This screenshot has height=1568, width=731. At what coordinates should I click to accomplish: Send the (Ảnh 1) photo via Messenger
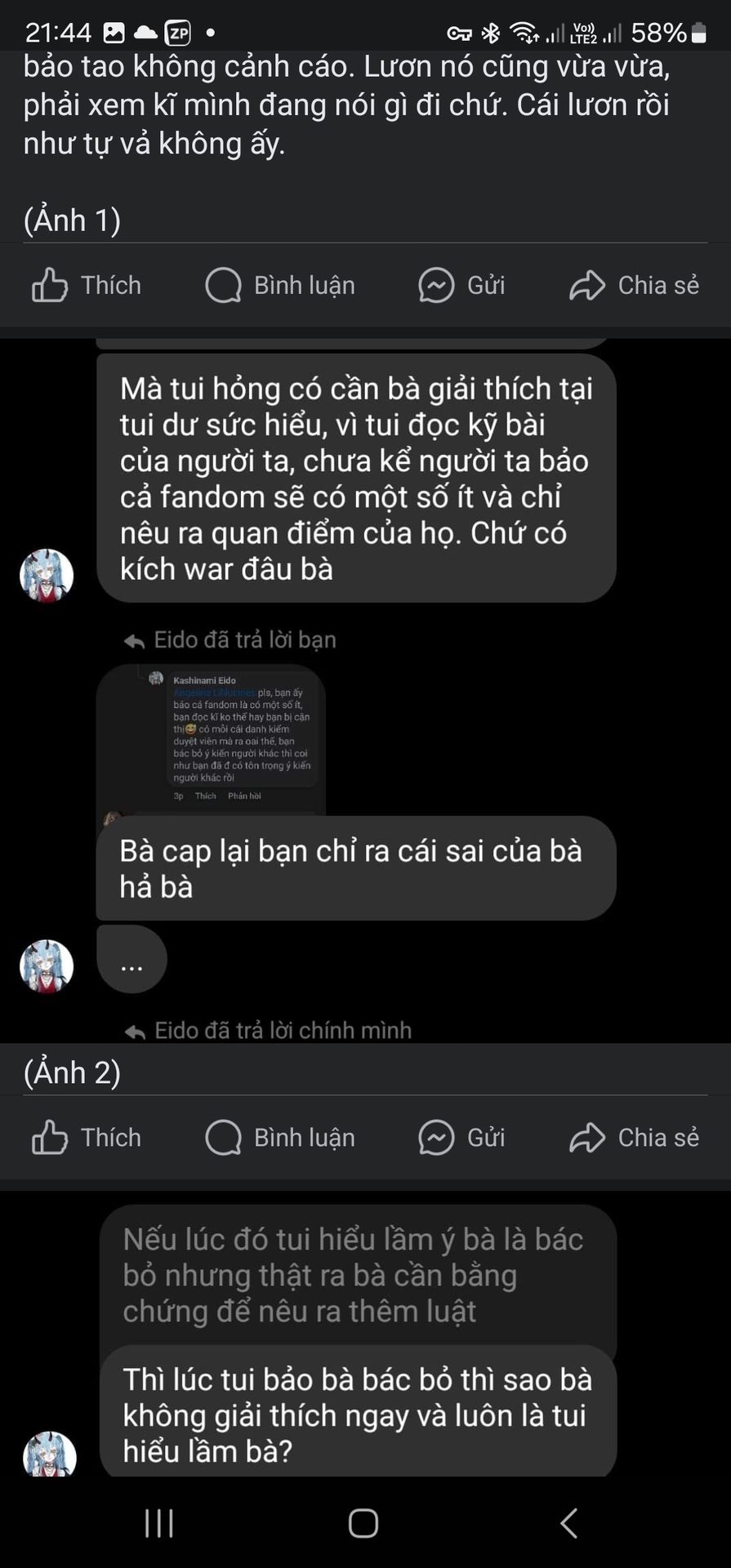(461, 286)
